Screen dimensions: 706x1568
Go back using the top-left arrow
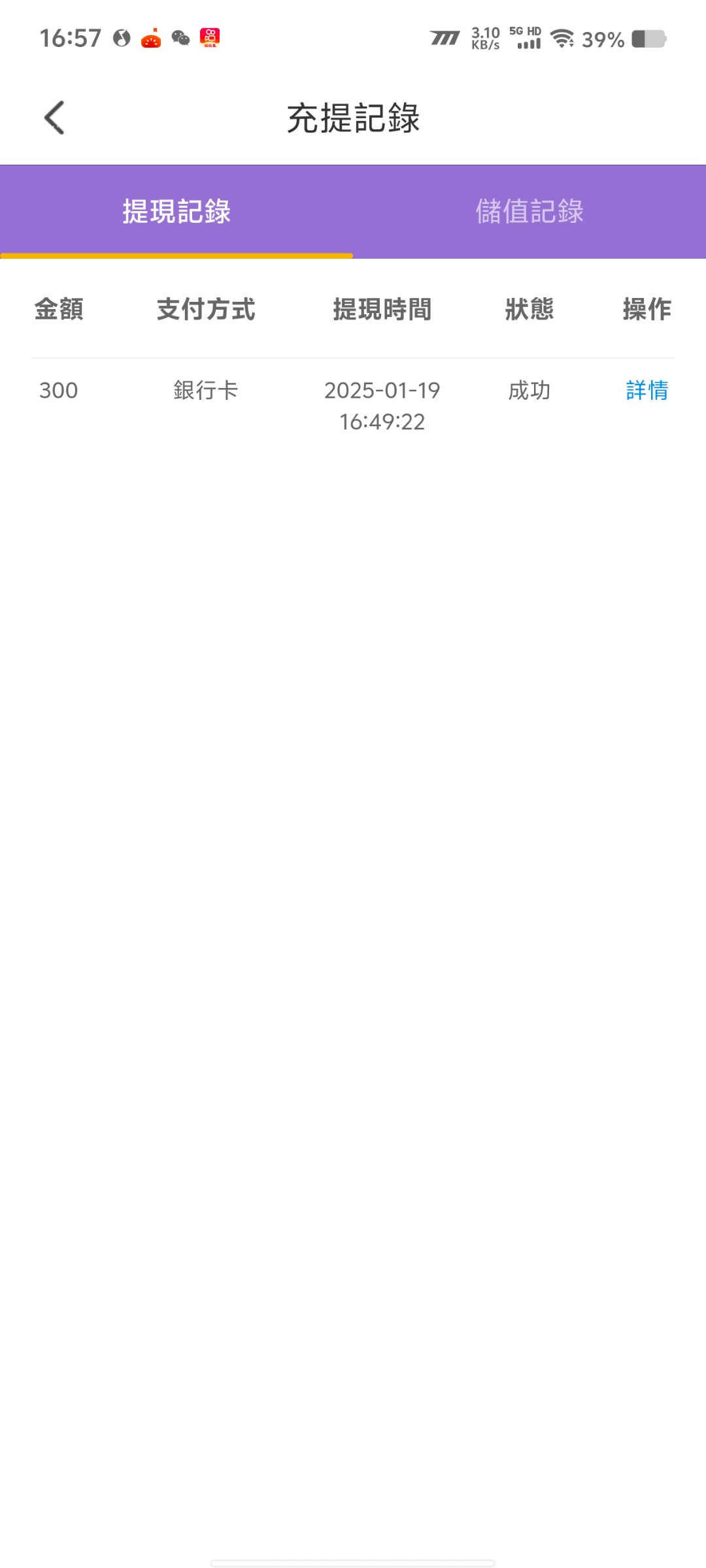point(54,118)
